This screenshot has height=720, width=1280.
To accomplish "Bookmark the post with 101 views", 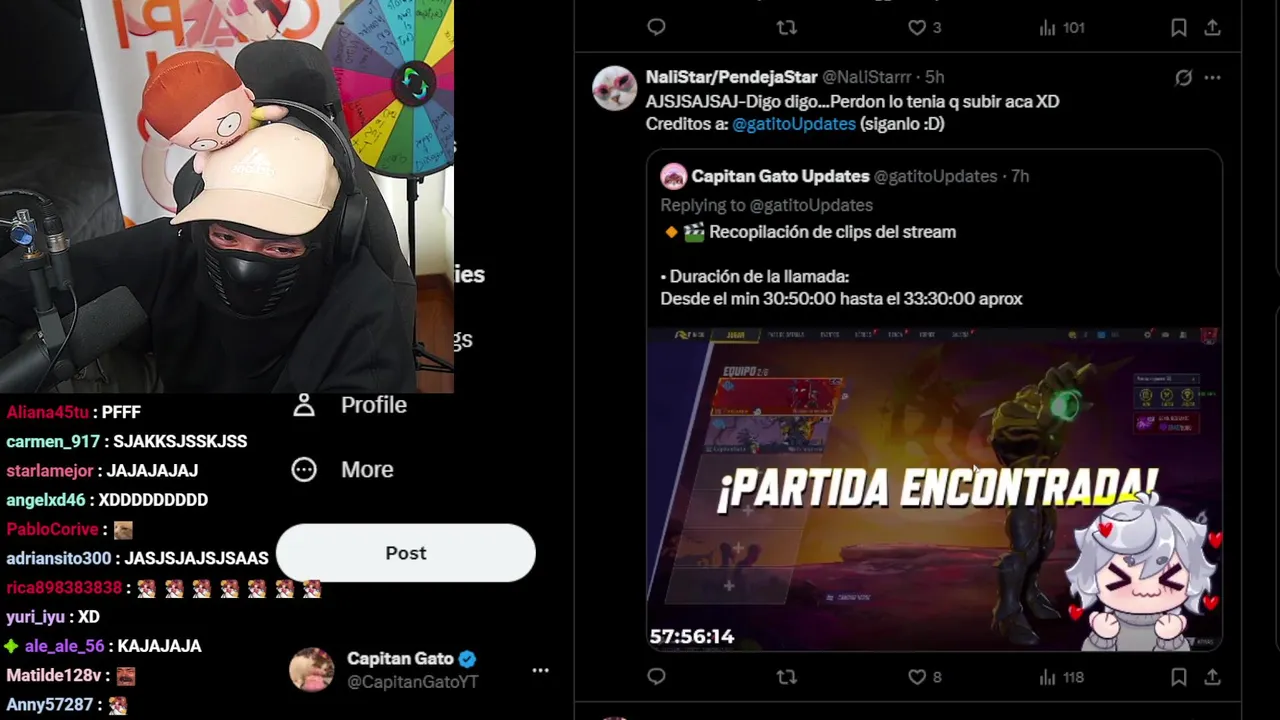I will click(x=1179, y=28).
